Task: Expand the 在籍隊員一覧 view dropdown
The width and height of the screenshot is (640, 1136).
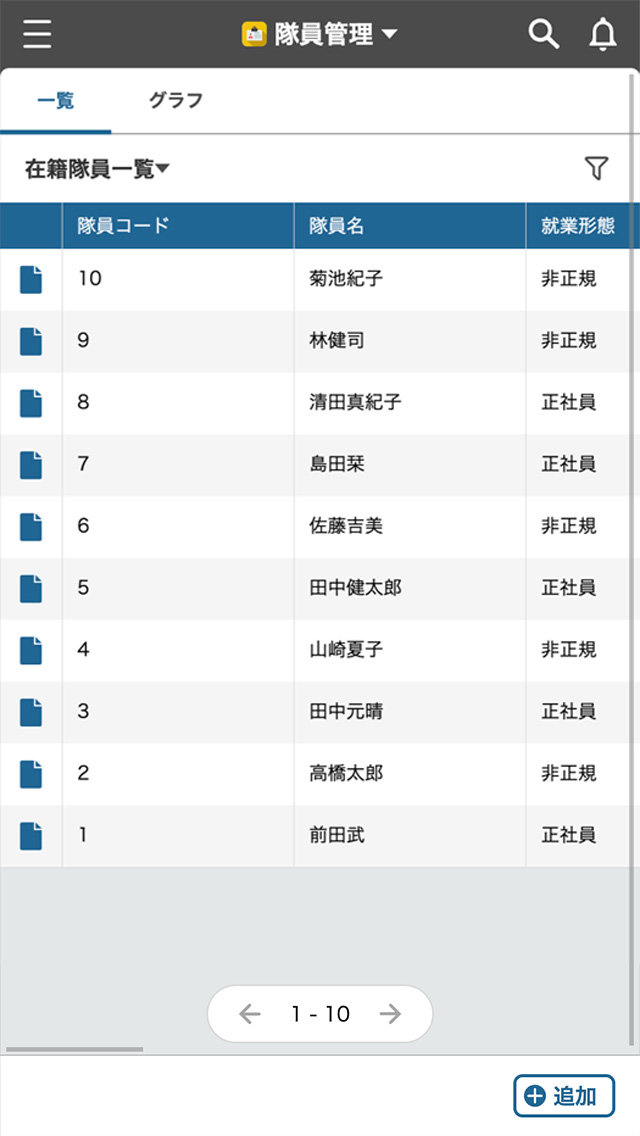Action: tap(97, 169)
